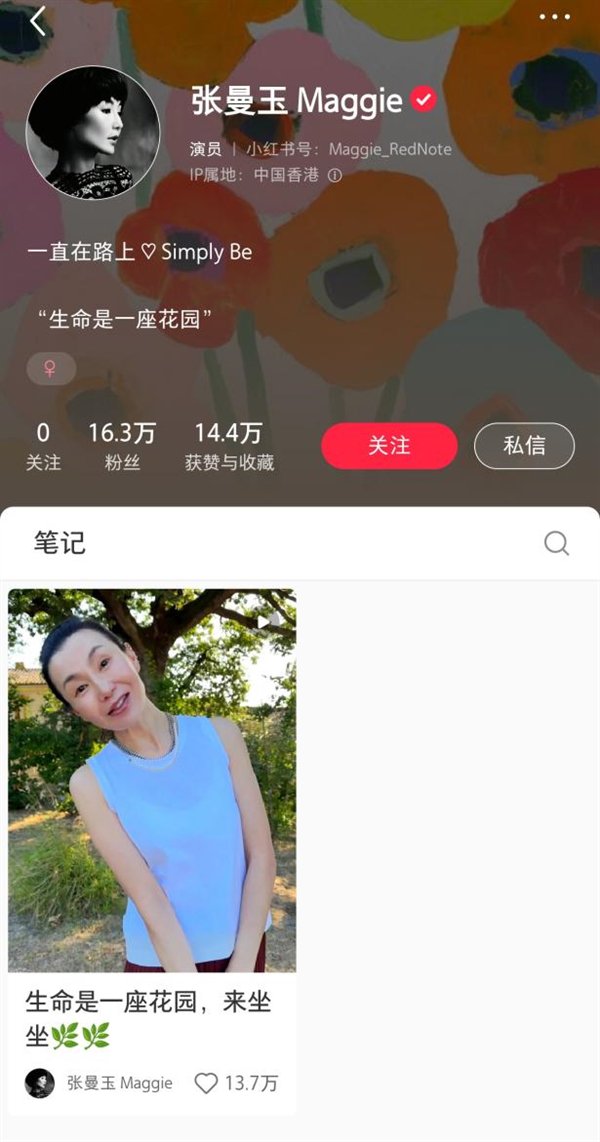Open the three-dot overflow menu
Image resolution: width=600 pixels, height=1142 pixels.
pos(554,17)
